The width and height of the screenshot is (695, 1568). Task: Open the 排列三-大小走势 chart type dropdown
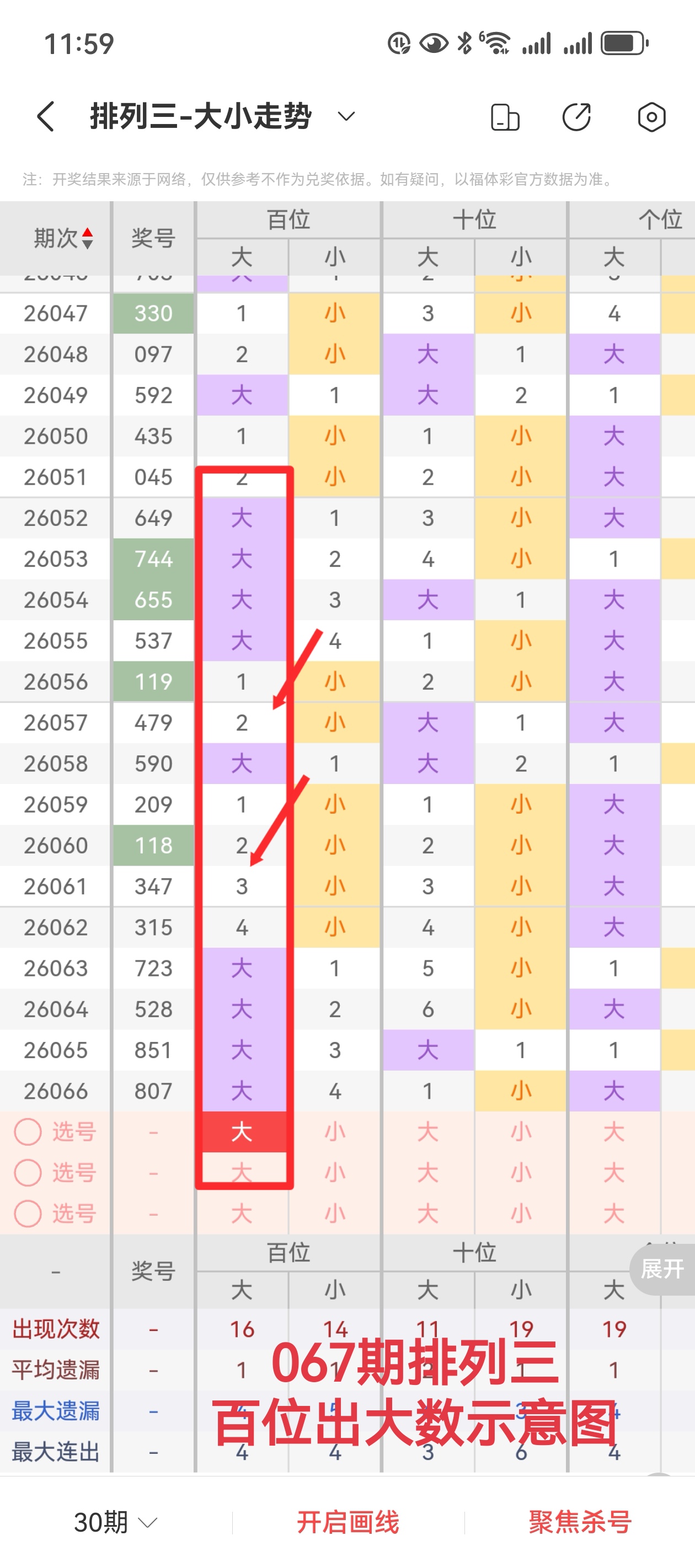coord(346,116)
